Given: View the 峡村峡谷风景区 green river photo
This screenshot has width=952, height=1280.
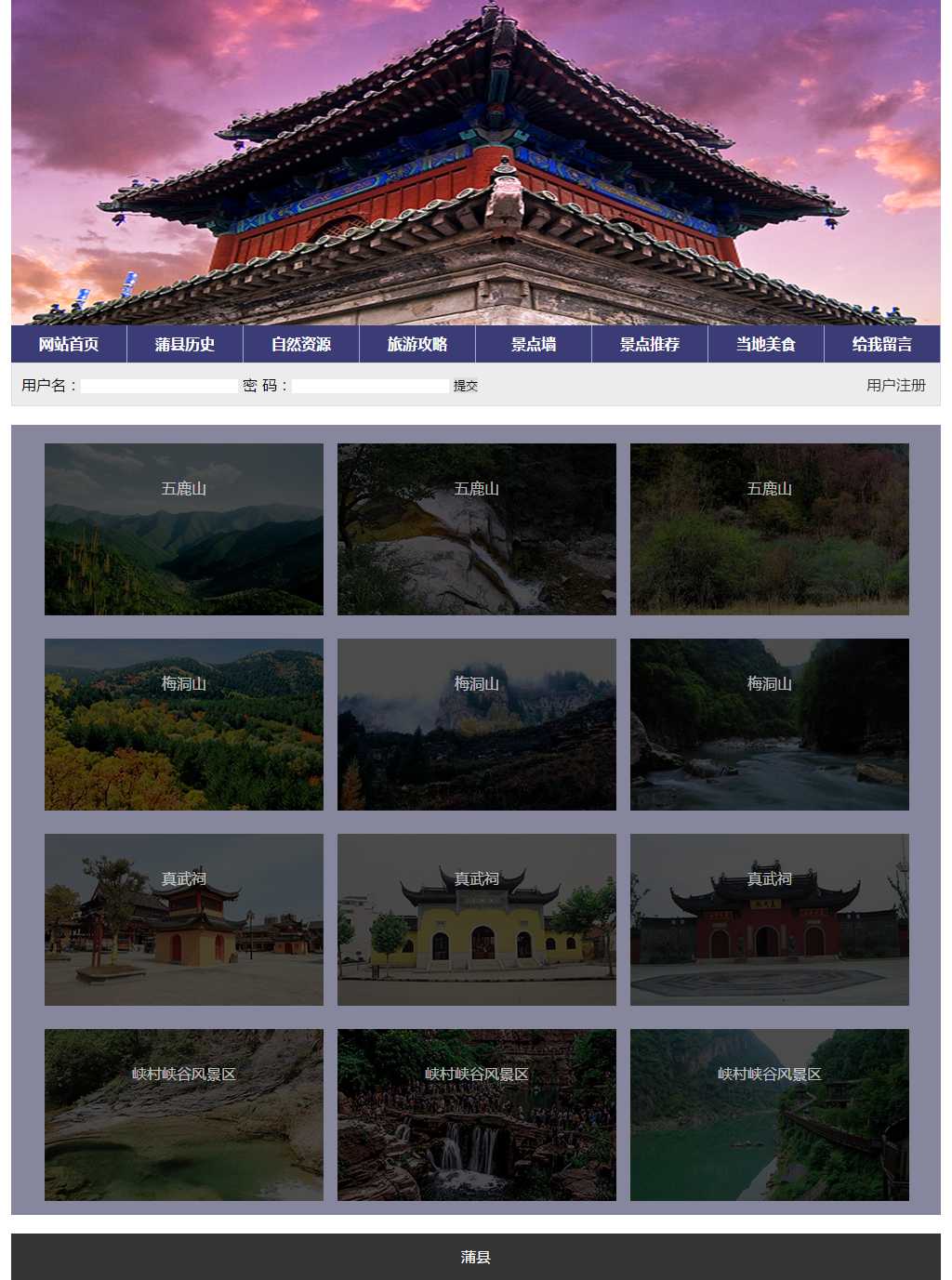Looking at the screenshot, I should pyautogui.click(x=770, y=1115).
